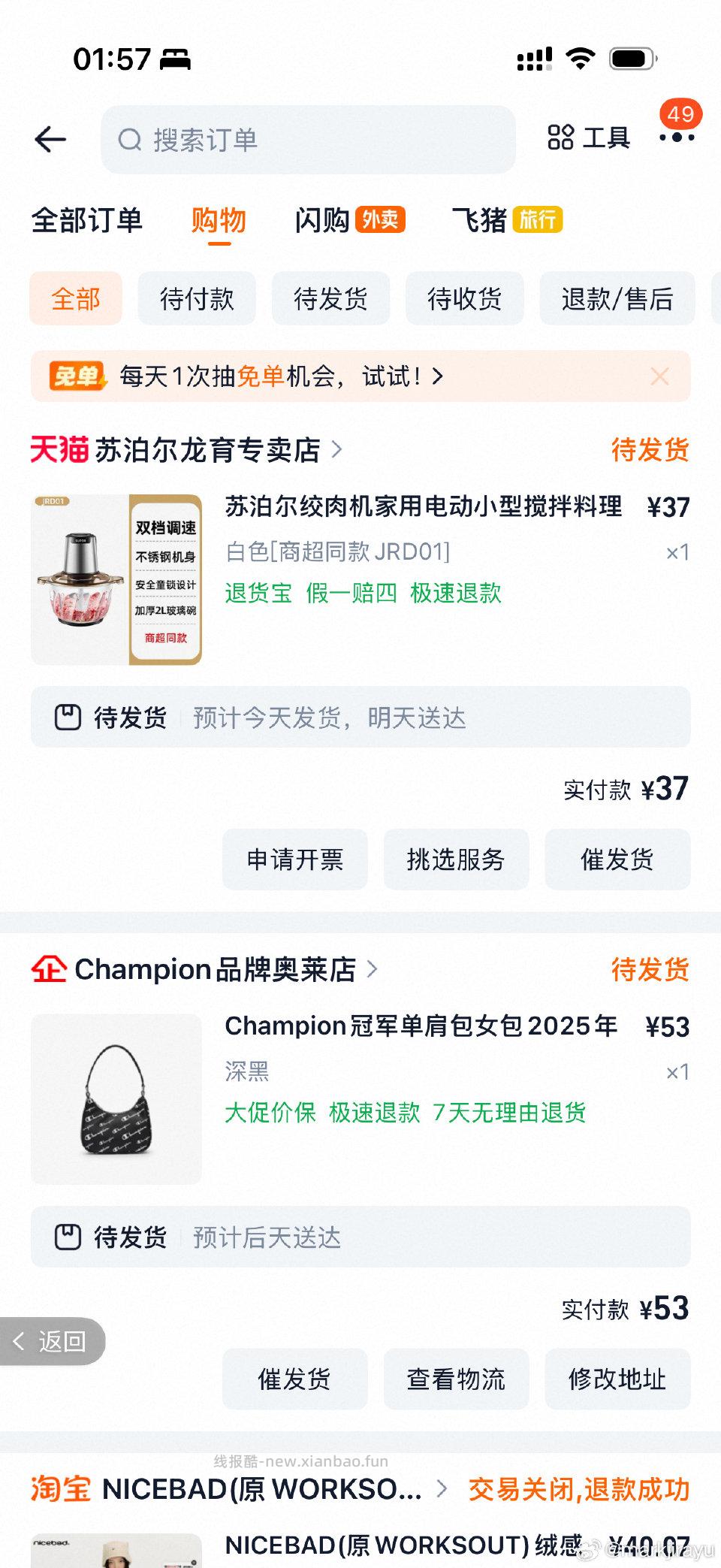
Task: Select the 退款/售后 filter
Action: tap(617, 298)
